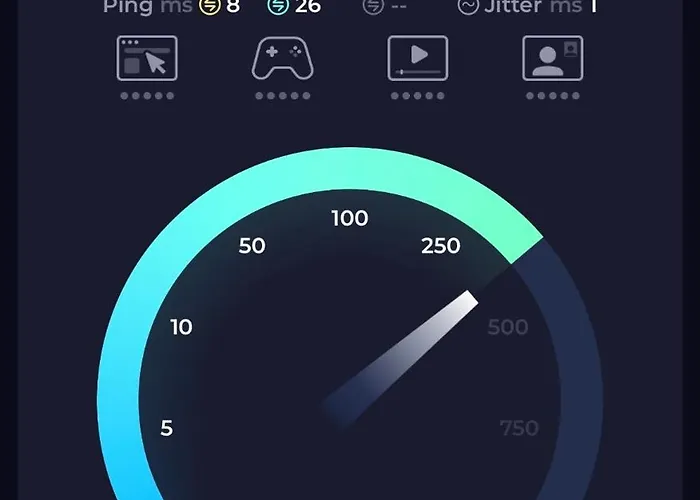Open the video chat experience rating
Image resolution: width=700 pixels, height=500 pixels.
click(x=552, y=59)
